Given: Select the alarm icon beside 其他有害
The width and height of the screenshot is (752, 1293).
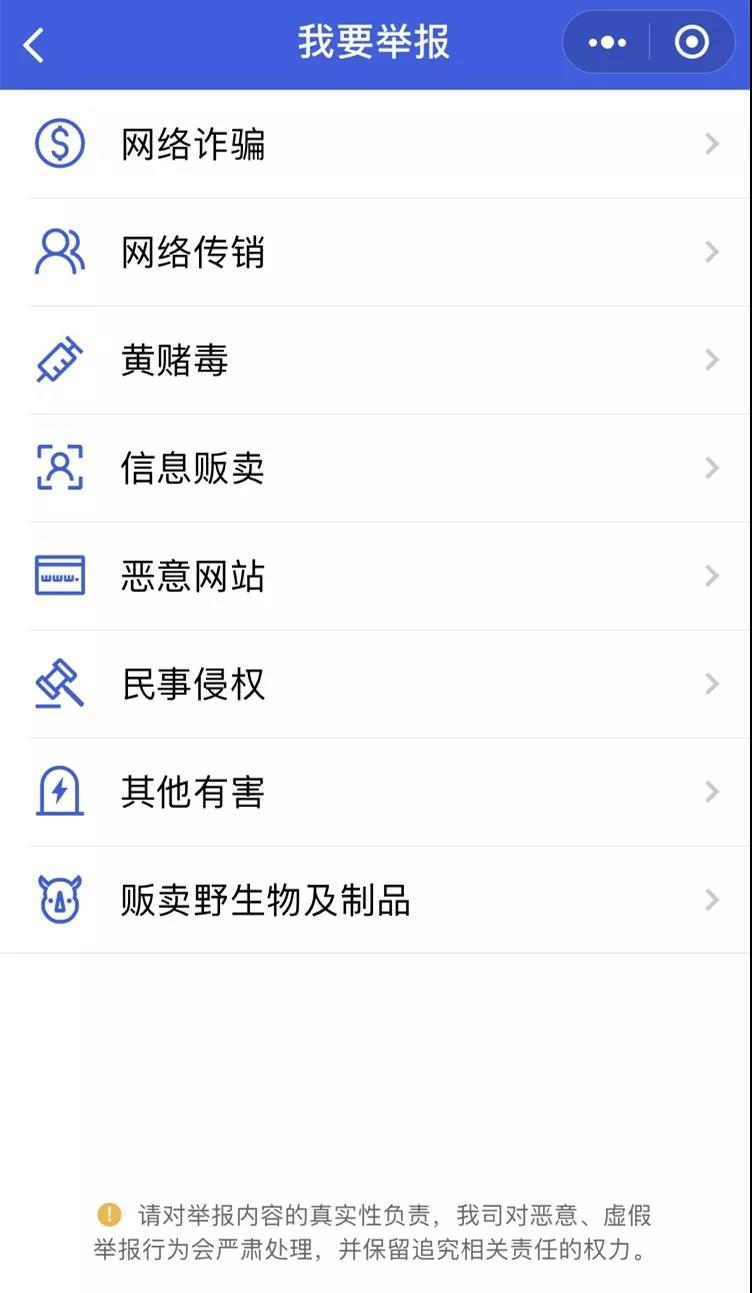Looking at the screenshot, I should 60,791.
